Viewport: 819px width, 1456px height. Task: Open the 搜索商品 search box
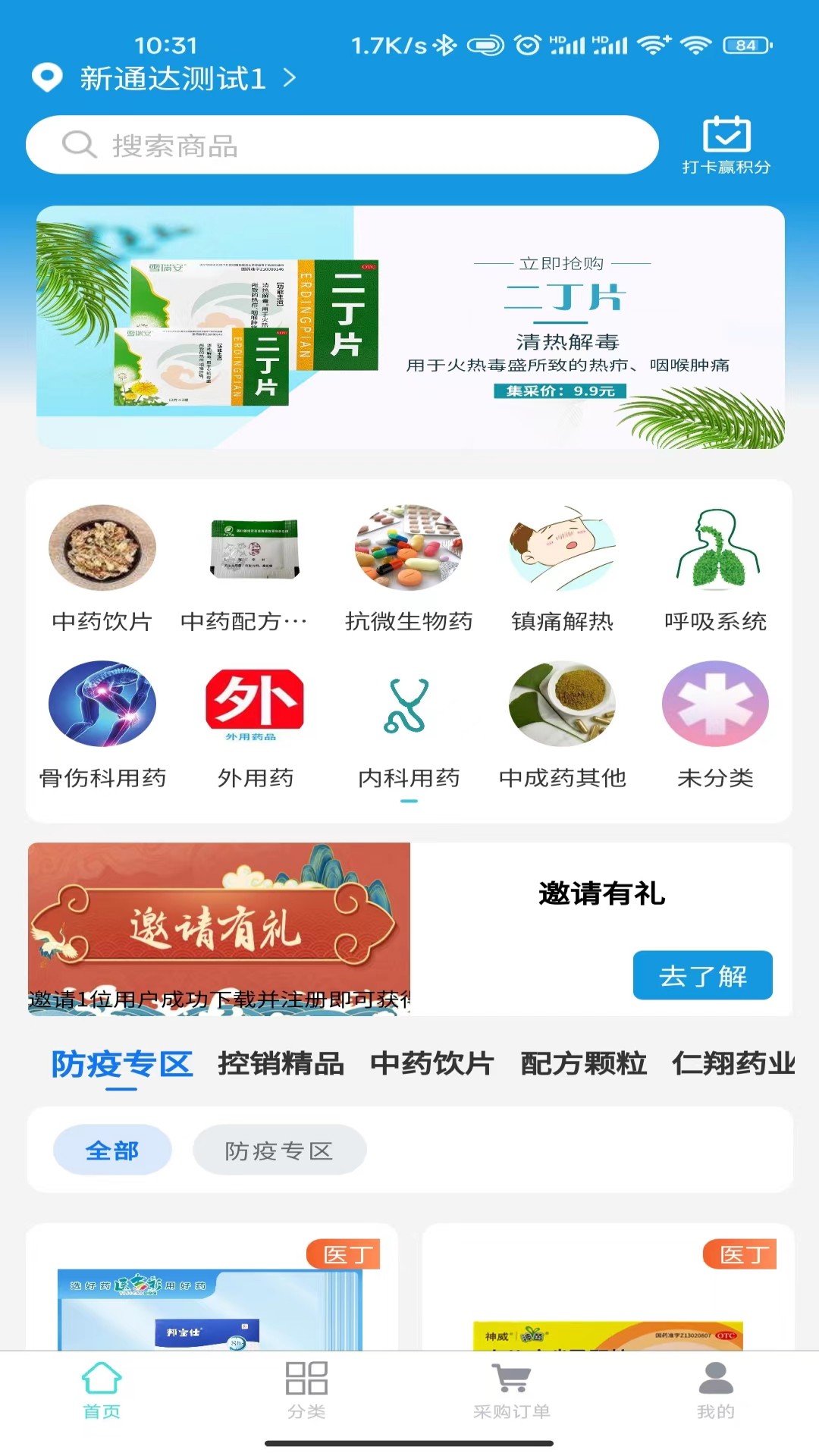341,145
